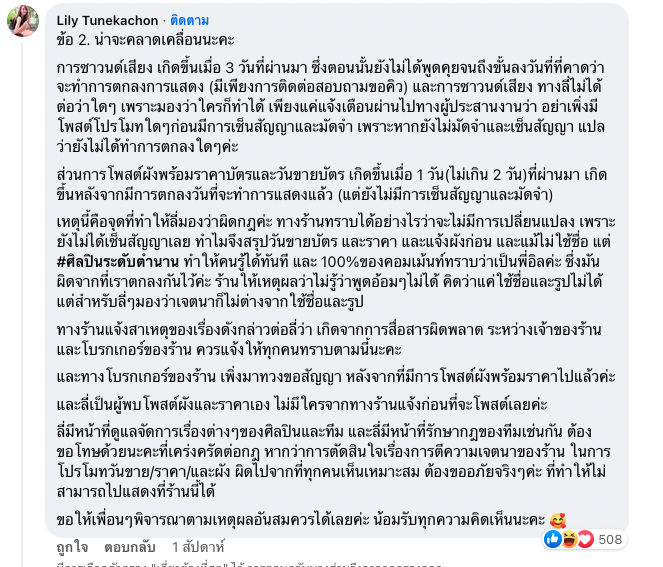Open the #ศิลปินระดับตำนาน hashtag
663x567 pixels.
click(x=118, y=262)
